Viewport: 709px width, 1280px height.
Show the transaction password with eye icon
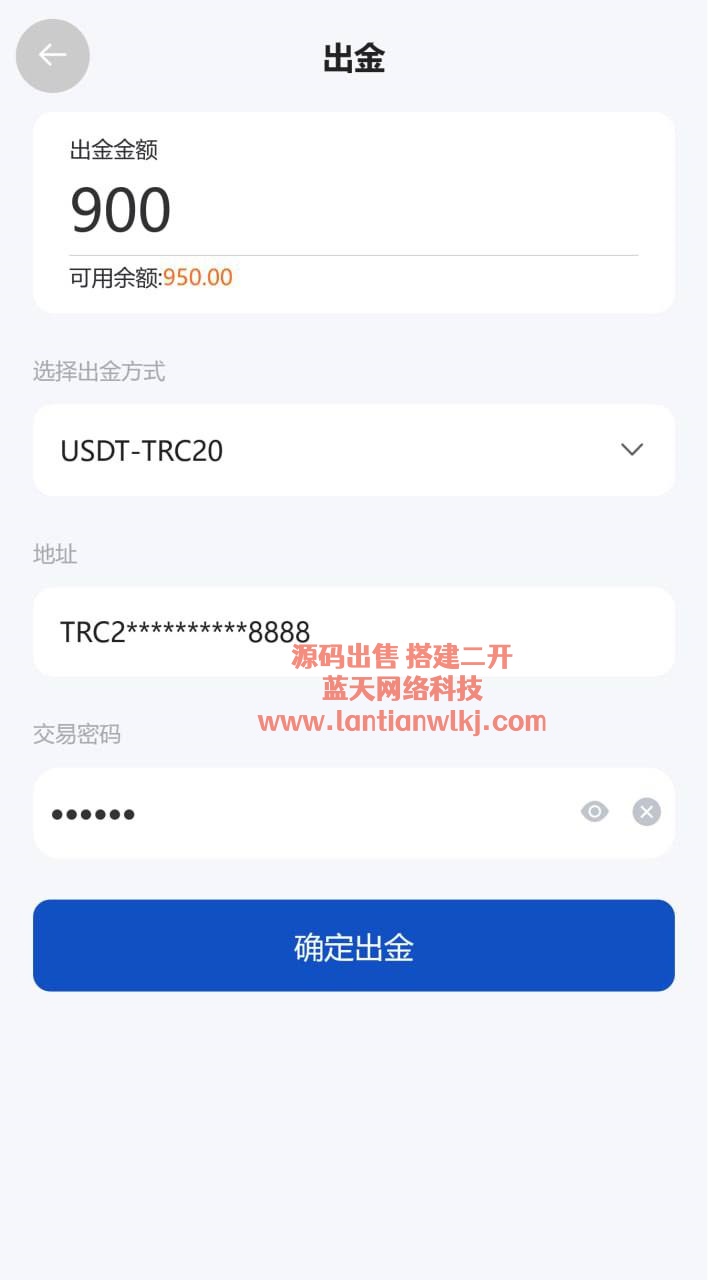[595, 812]
